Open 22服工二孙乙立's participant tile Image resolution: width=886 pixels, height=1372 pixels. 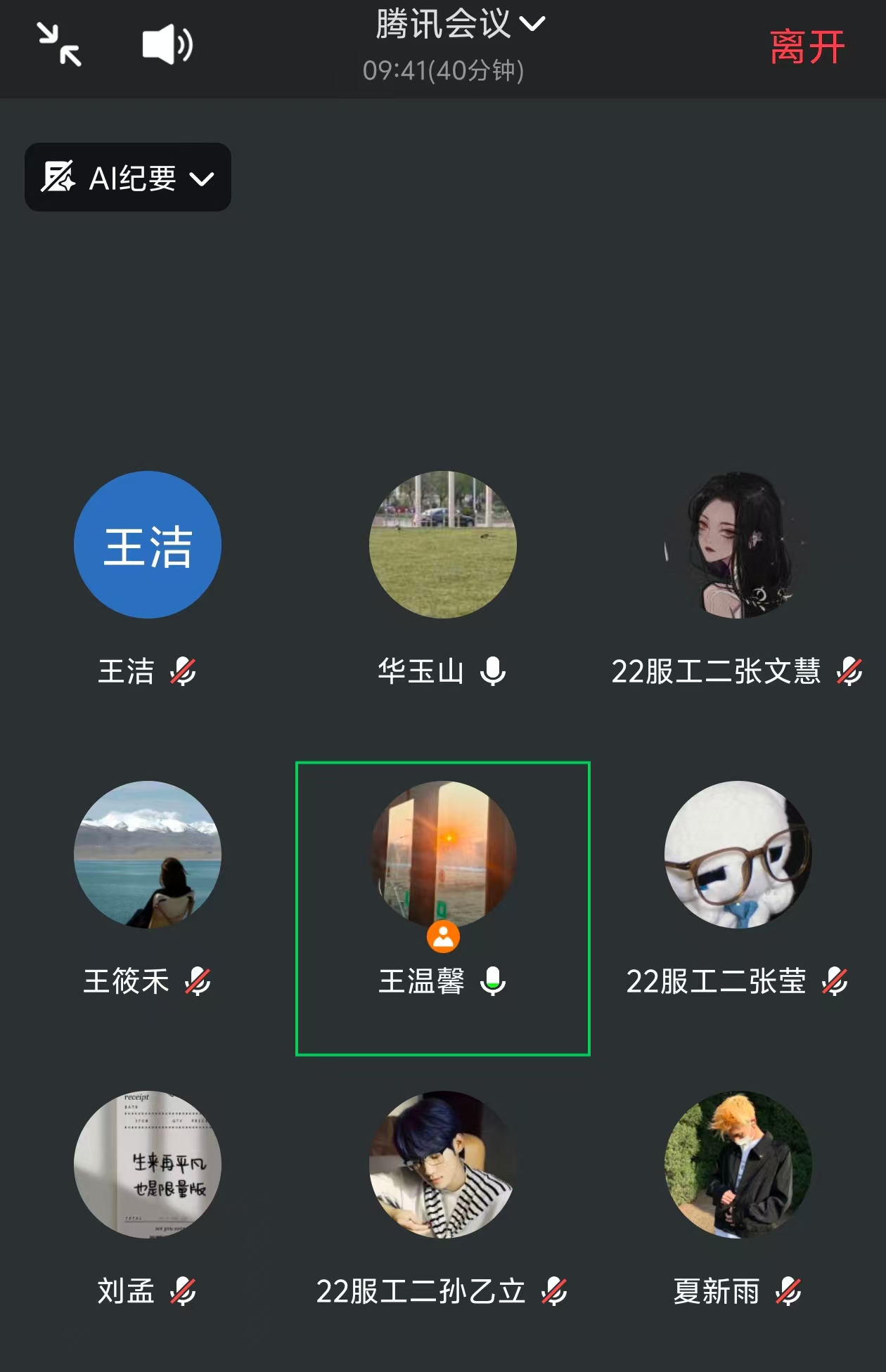coord(443,1165)
